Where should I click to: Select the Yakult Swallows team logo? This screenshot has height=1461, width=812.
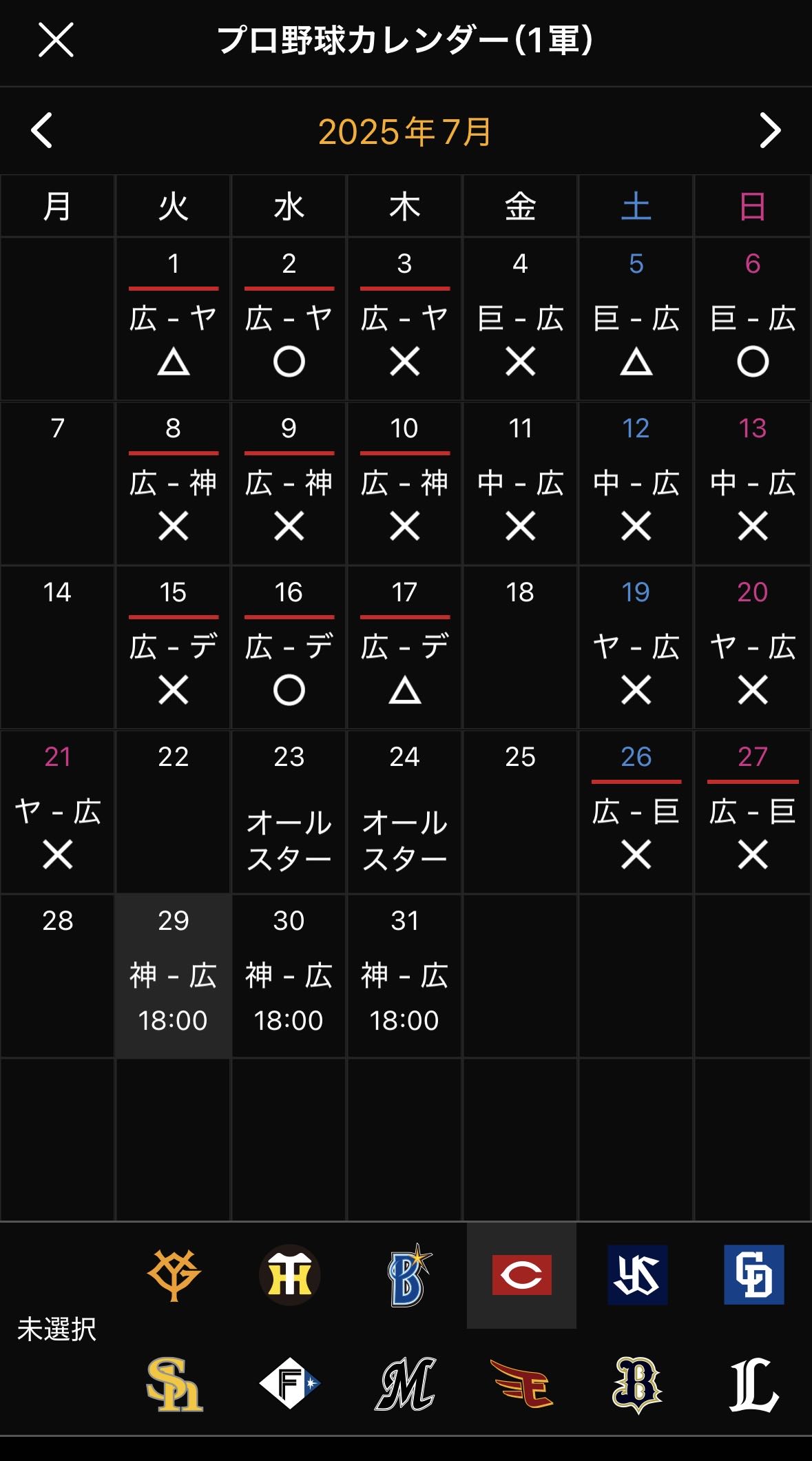[x=637, y=1274]
